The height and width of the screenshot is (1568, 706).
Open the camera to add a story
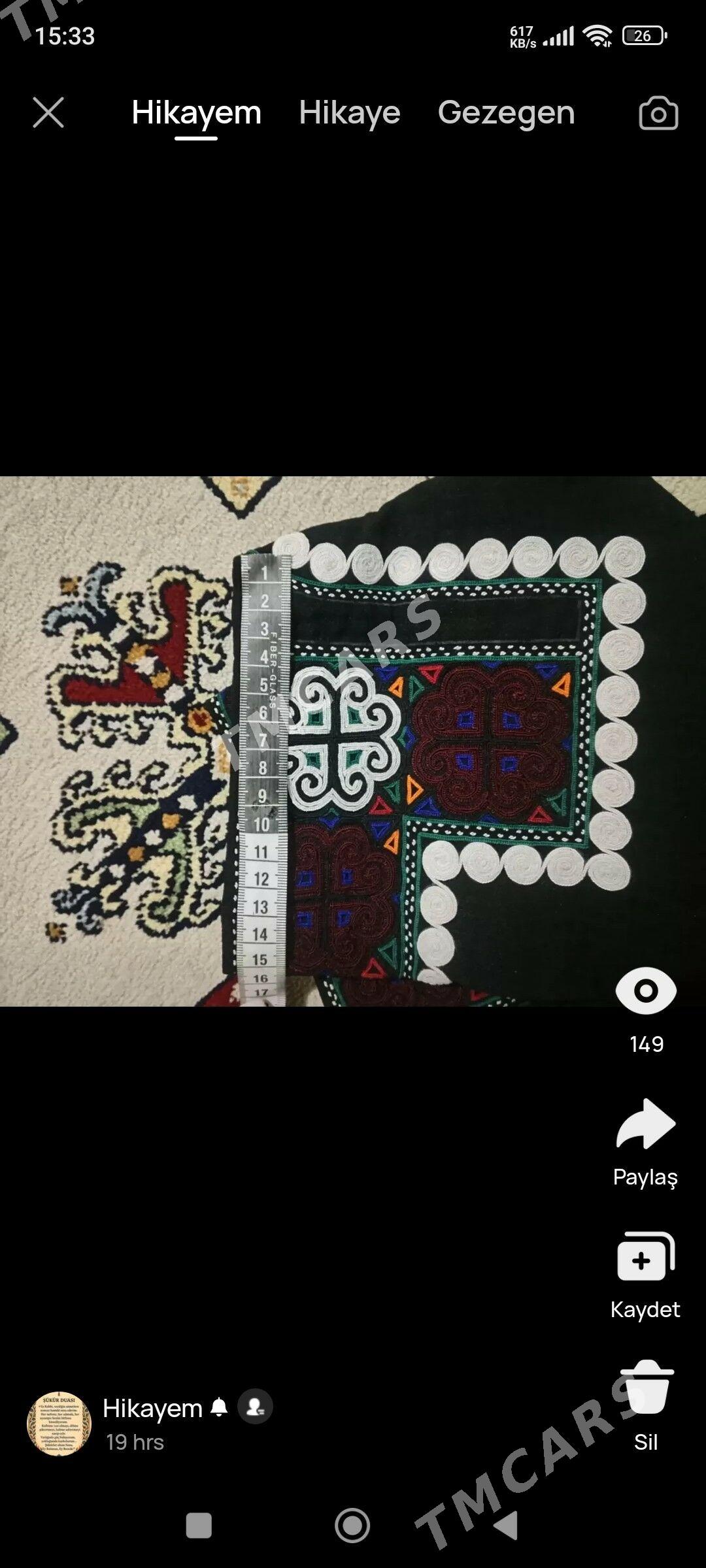point(658,112)
